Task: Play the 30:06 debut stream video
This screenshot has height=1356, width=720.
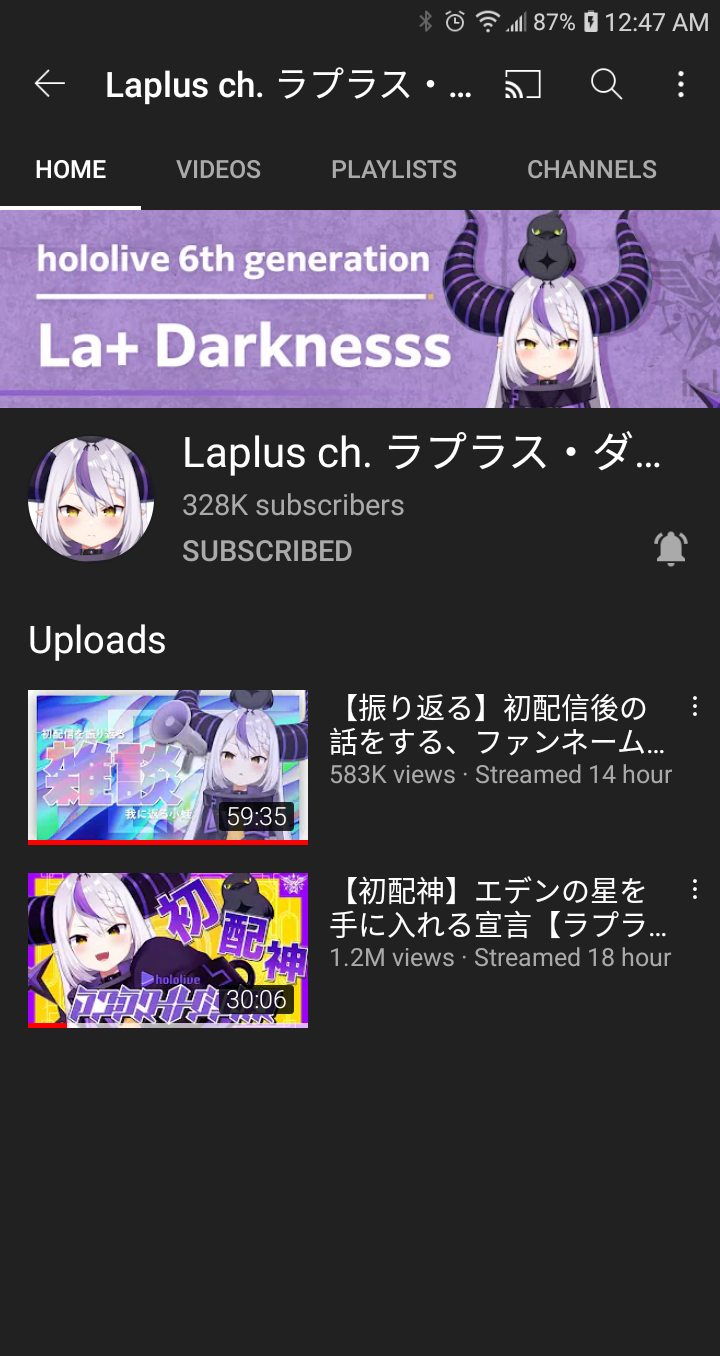Action: [168, 950]
